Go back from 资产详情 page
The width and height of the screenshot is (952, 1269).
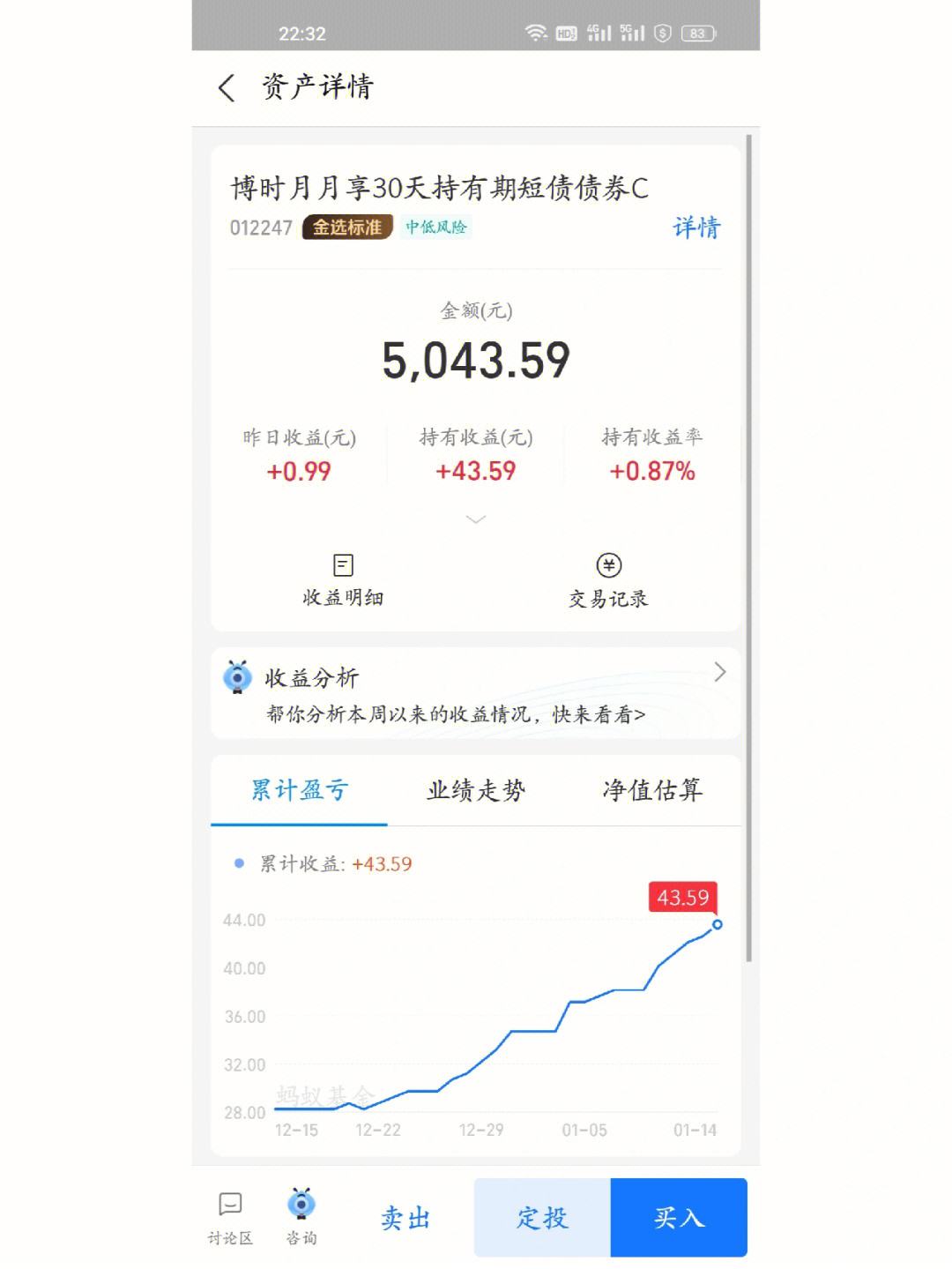coord(227,87)
